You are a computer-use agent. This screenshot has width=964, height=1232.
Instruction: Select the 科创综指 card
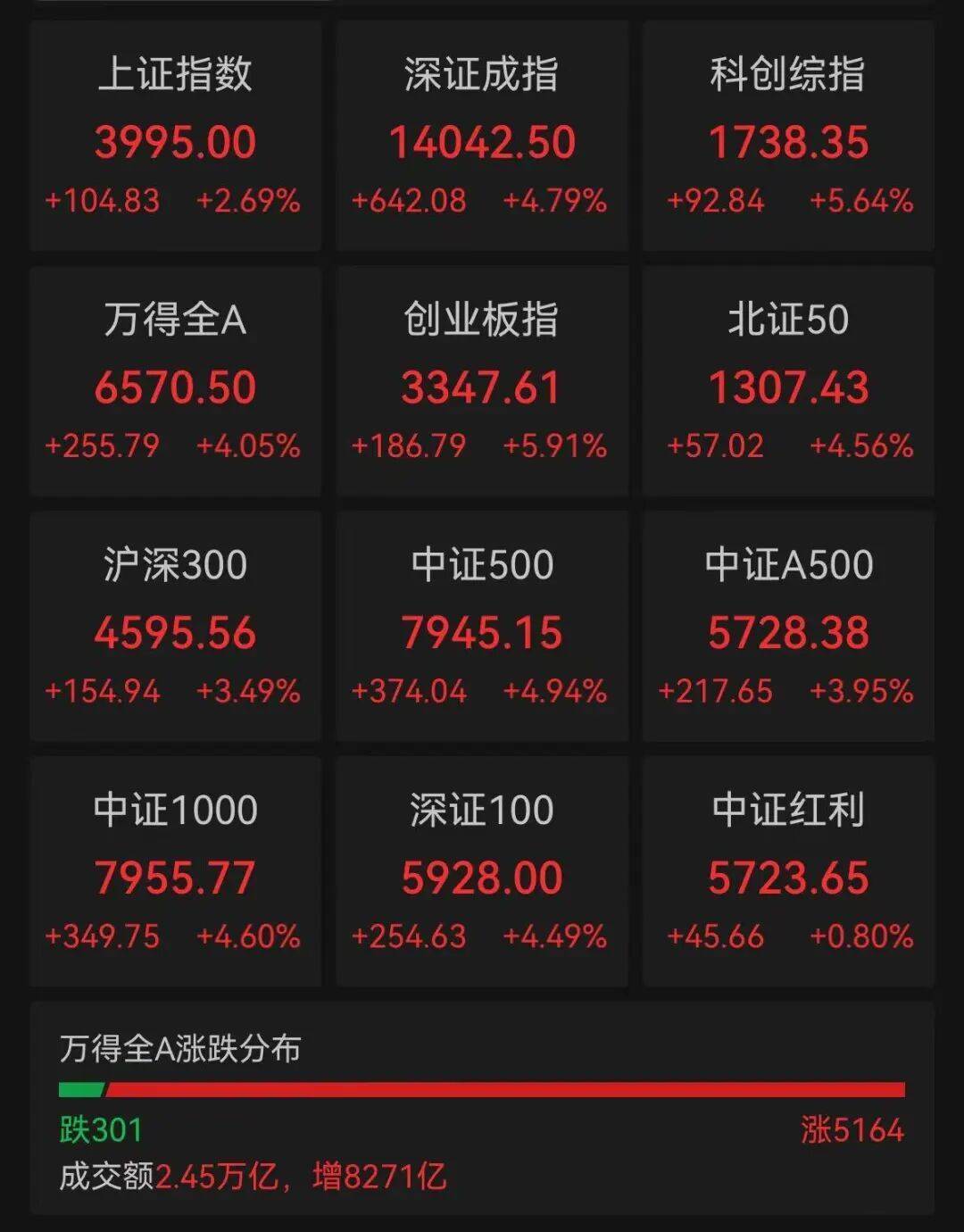(788, 137)
